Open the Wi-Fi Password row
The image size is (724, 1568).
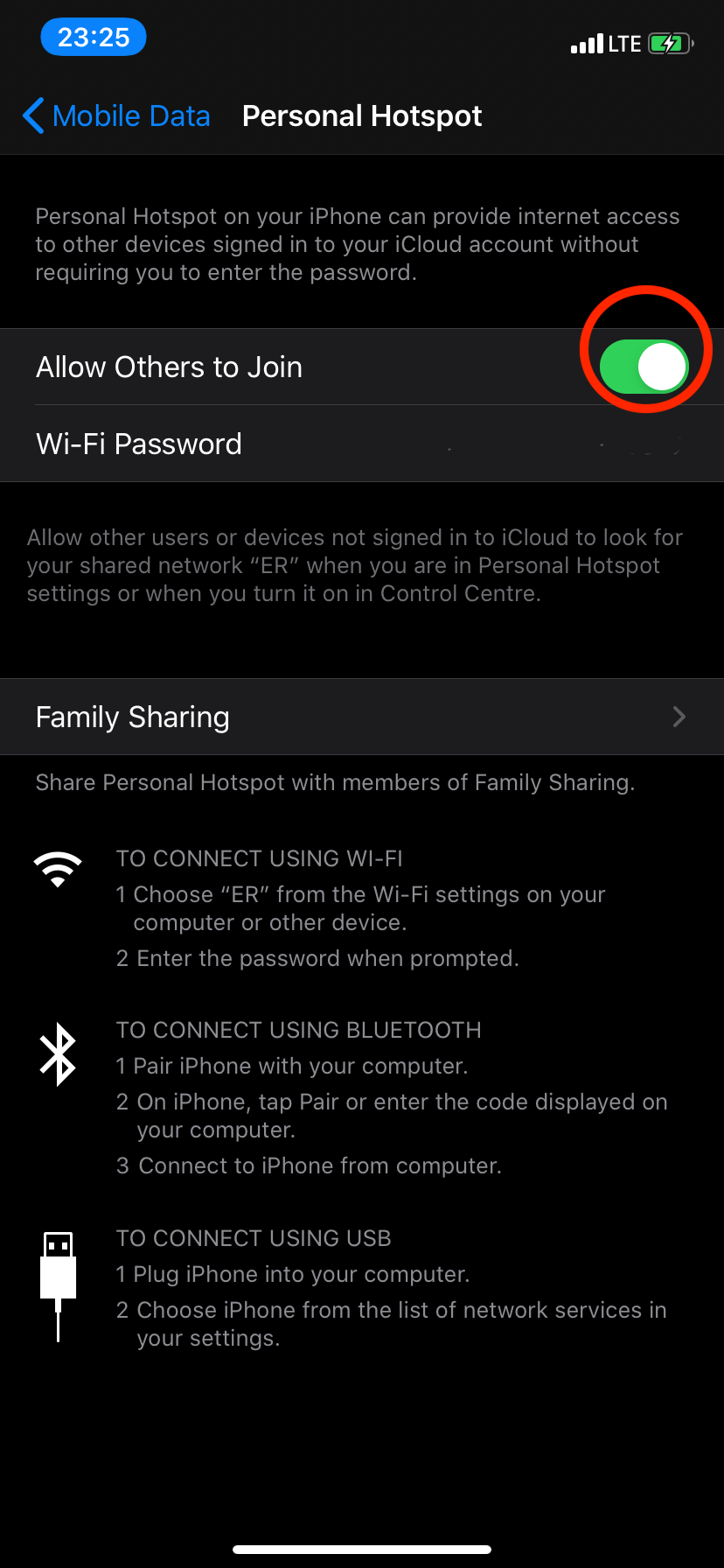(362, 444)
